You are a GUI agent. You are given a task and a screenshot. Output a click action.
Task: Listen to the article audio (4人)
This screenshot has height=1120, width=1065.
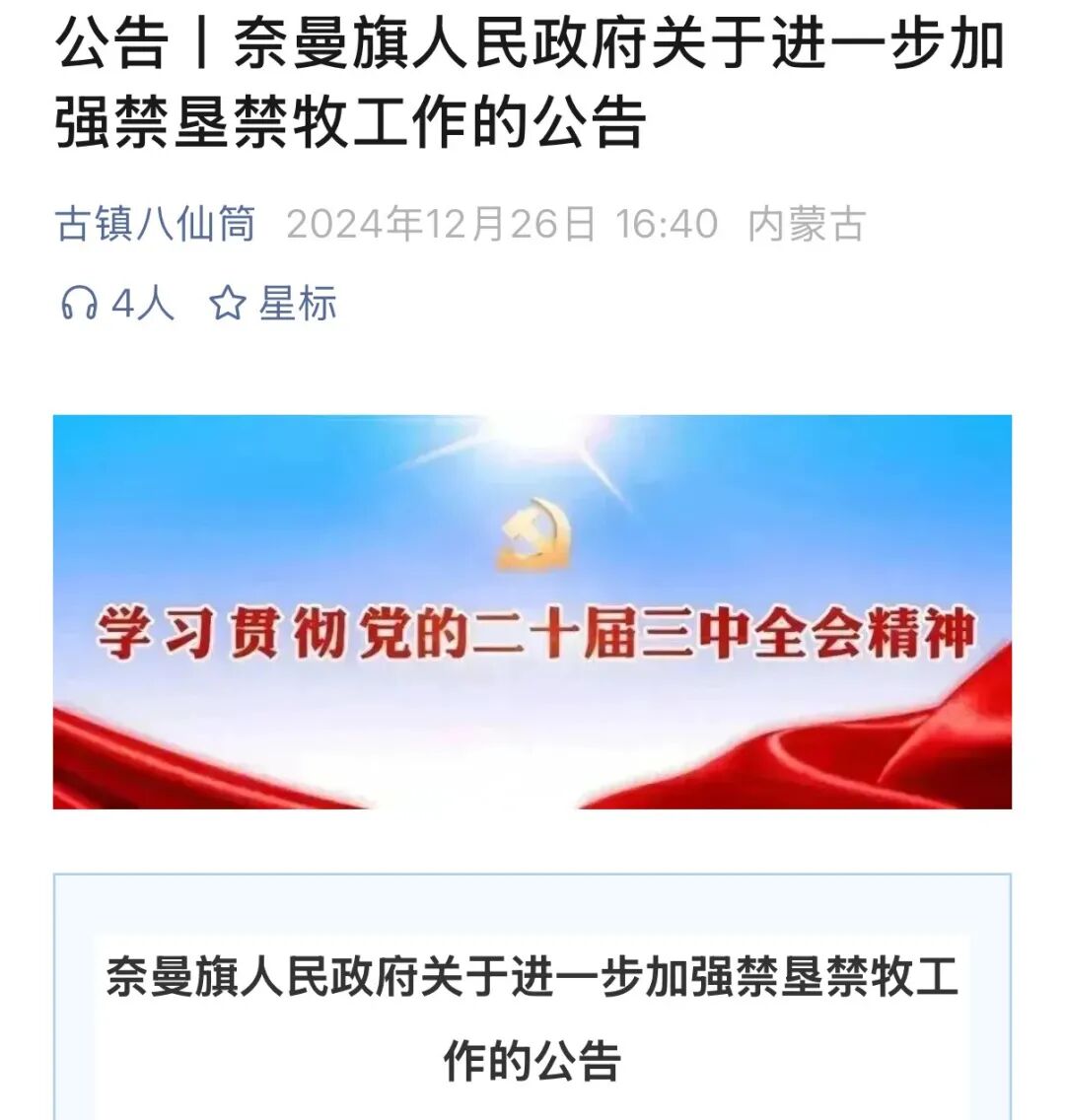click(116, 303)
